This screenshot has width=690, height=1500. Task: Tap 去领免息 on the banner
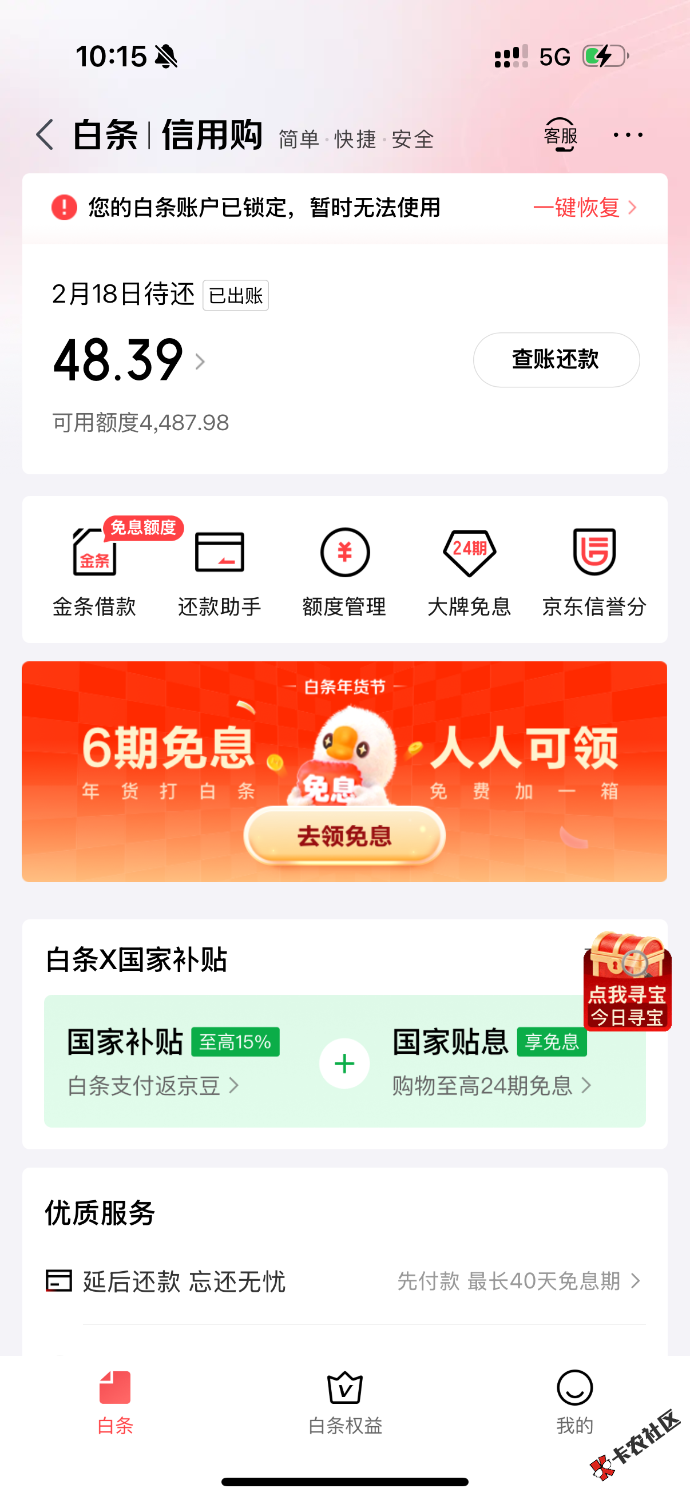[344, 836]
